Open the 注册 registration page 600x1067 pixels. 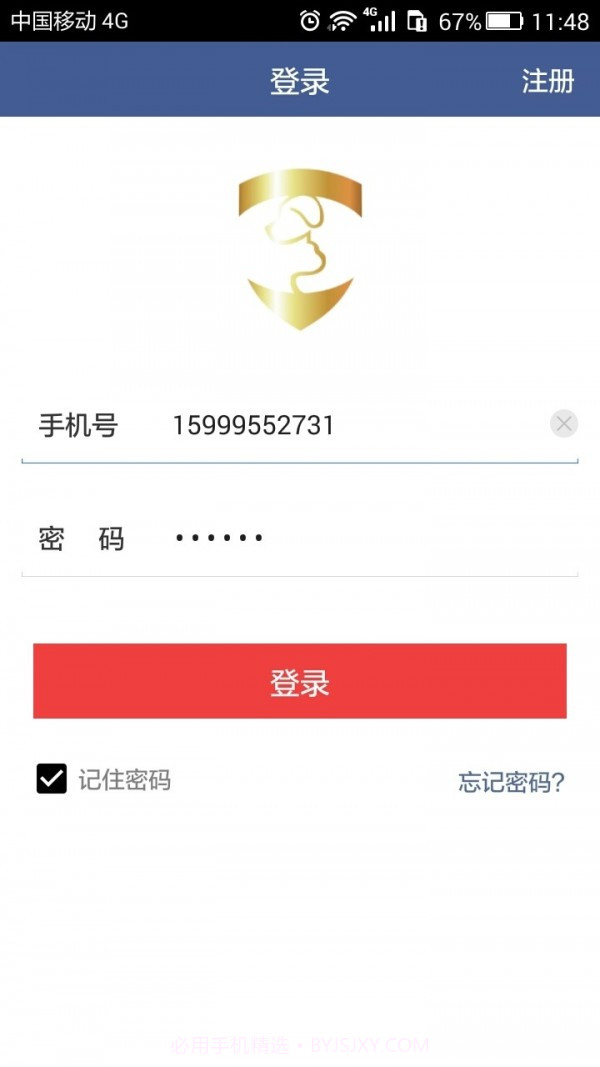(548, 81)
